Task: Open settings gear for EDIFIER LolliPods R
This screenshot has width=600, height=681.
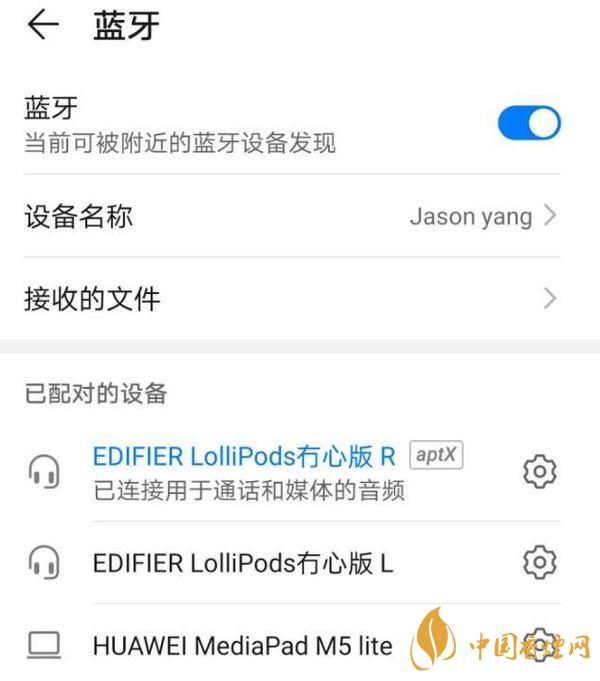Action: pos(540,470)
